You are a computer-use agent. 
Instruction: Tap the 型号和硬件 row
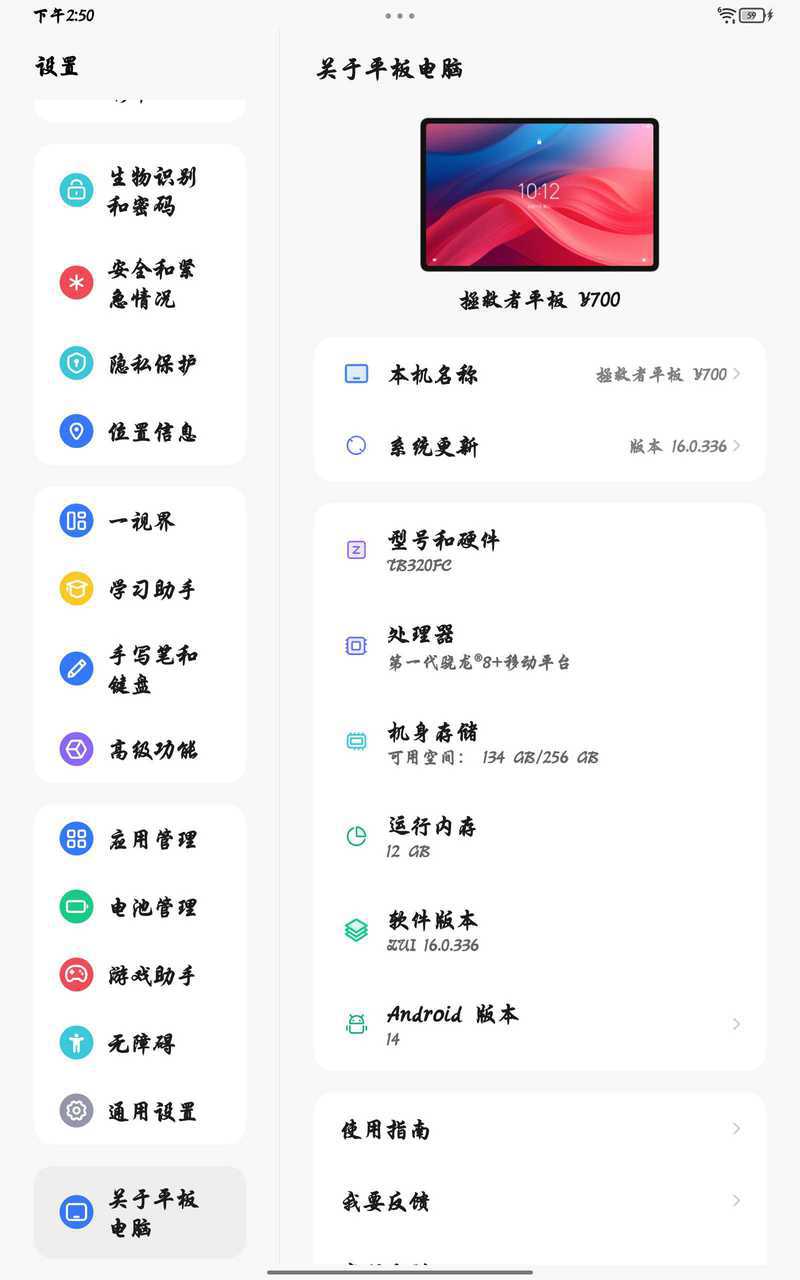[x=540, y=550]
